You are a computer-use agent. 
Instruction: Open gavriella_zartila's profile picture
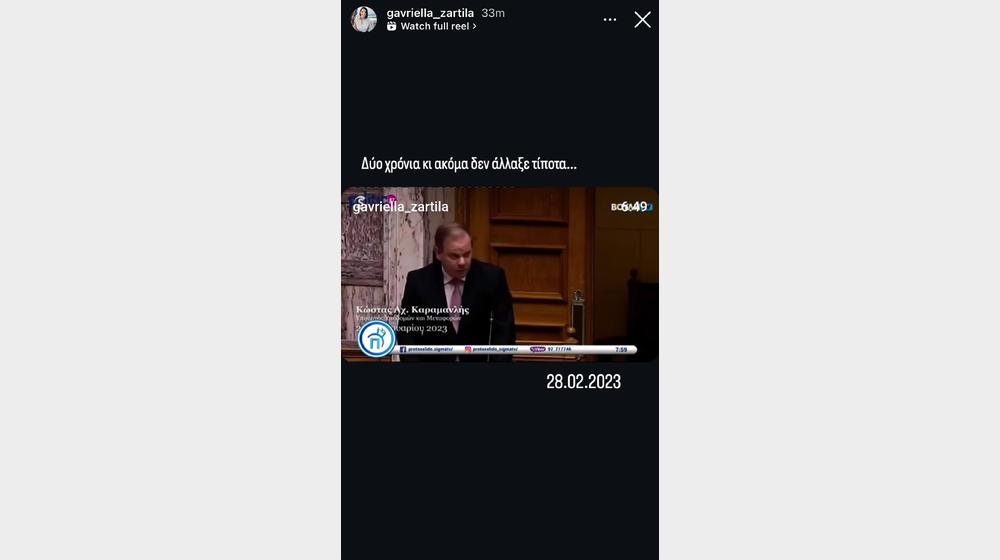tap(364, 19)
